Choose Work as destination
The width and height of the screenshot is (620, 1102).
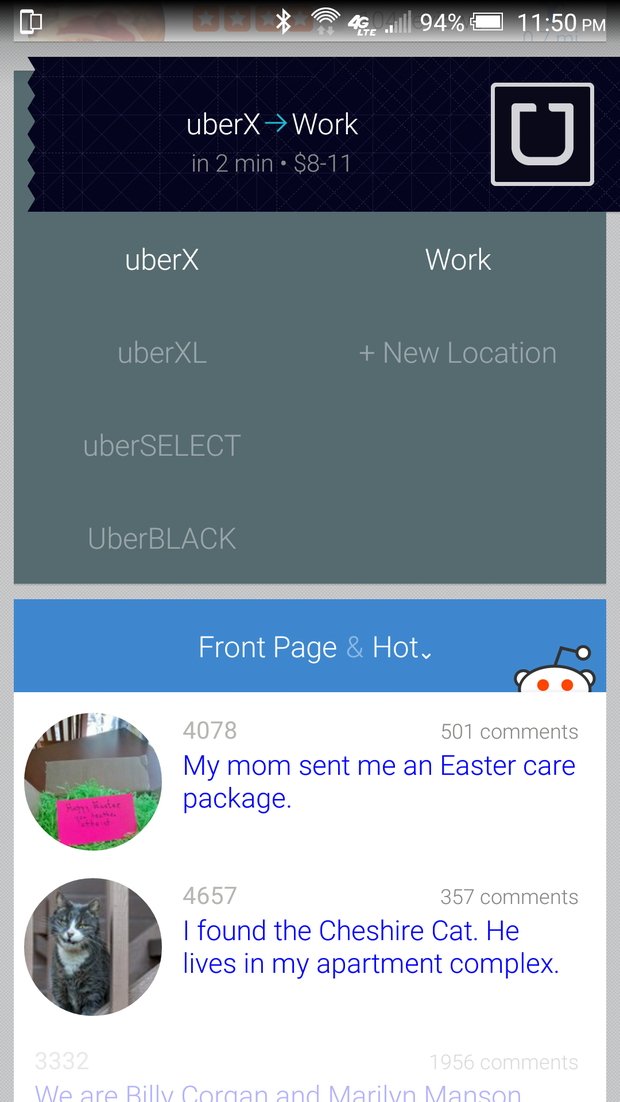(458, 260)
